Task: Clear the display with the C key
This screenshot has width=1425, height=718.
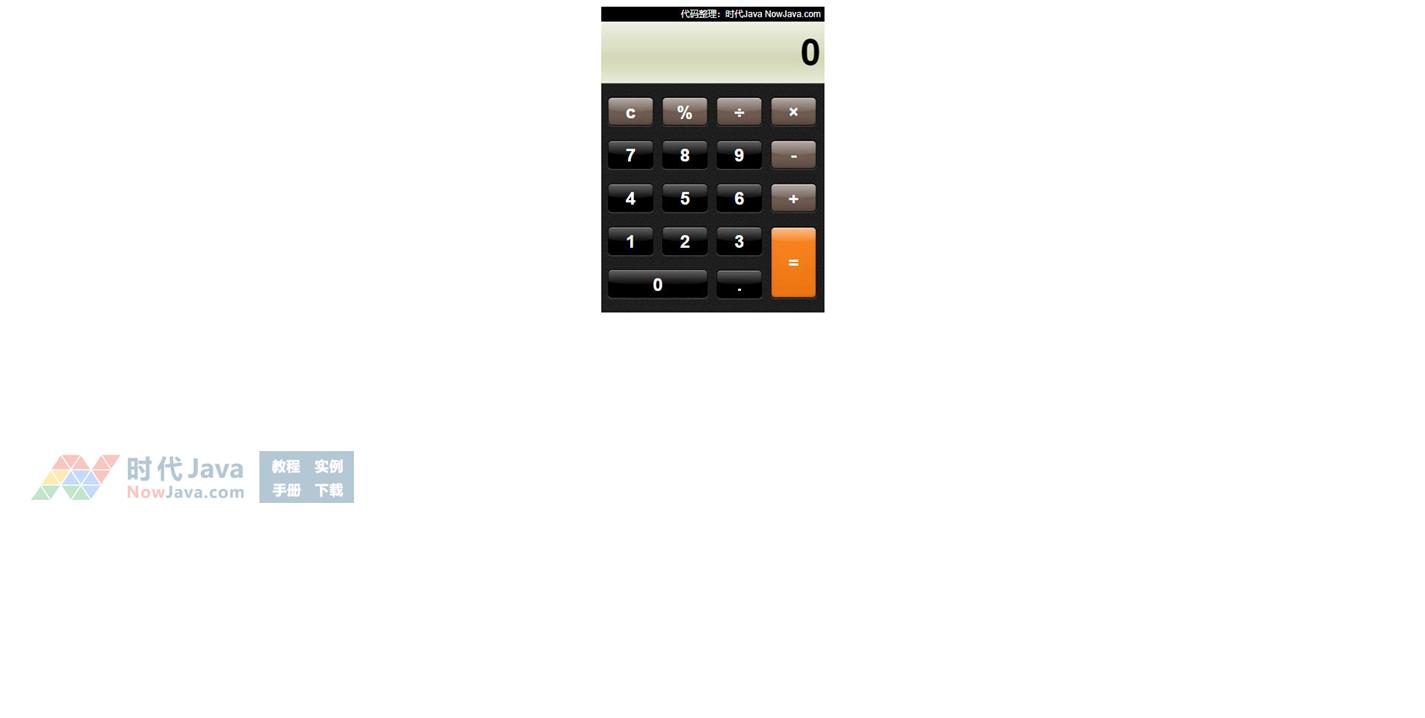Action: tap(630, 112)
